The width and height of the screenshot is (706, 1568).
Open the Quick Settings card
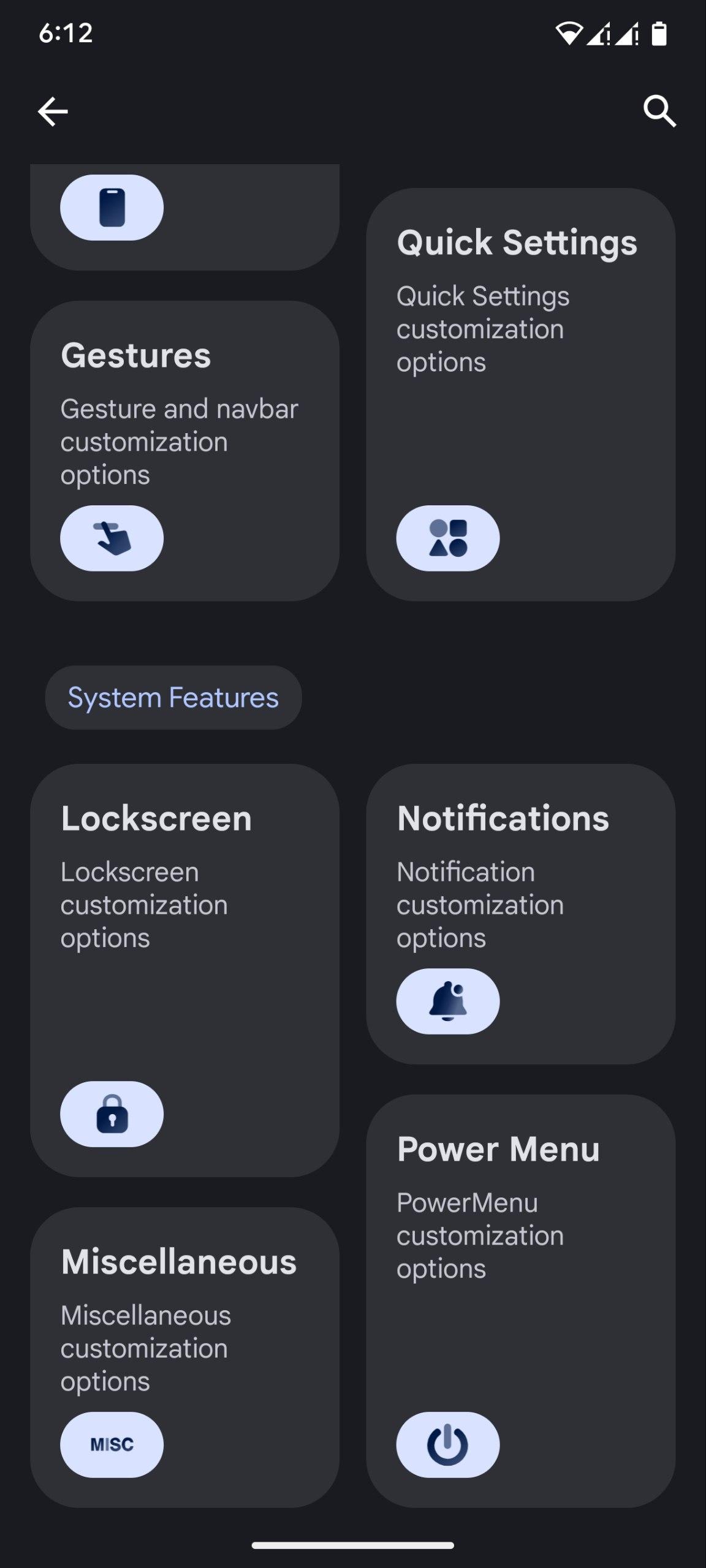520,394
